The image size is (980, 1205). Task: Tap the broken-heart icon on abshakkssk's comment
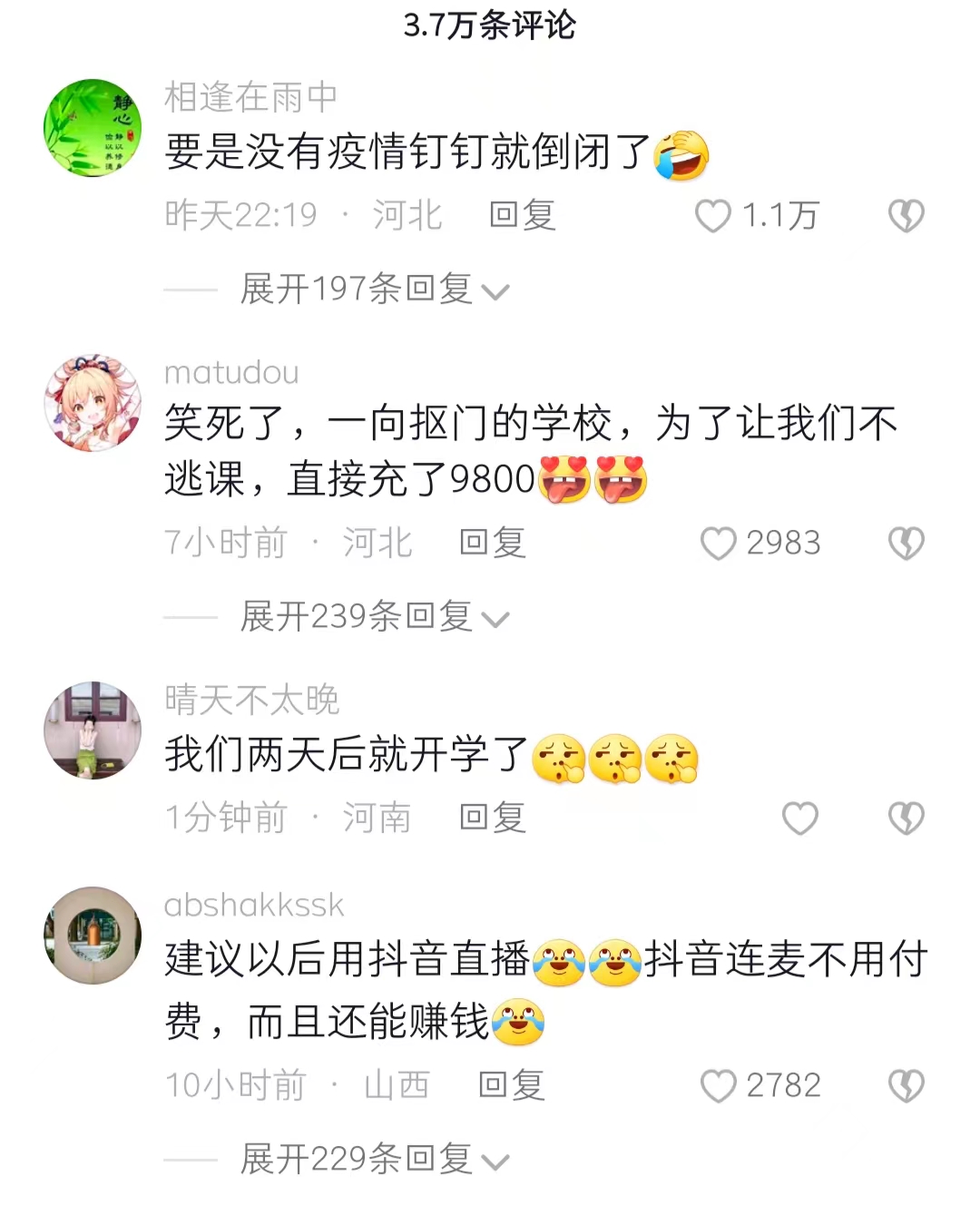[x=906, y=1084]
